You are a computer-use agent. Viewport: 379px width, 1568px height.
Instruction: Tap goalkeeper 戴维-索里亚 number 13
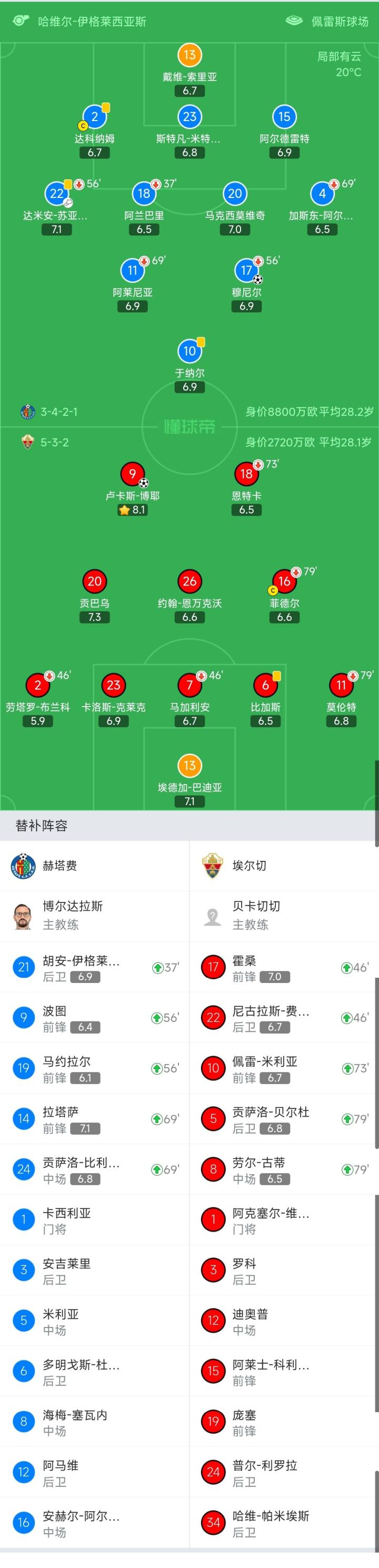pyautogui.click(x=190, y=54)
